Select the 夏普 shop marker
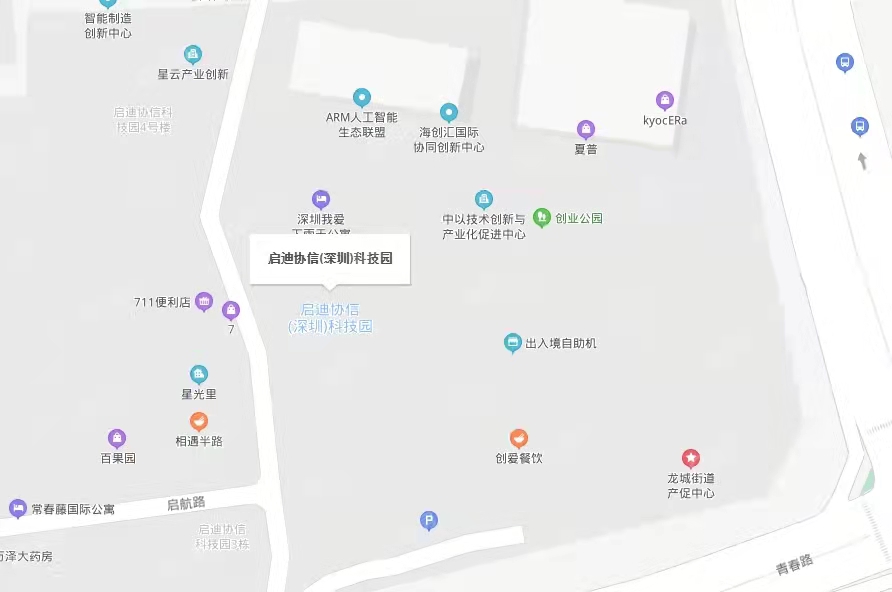 (586, 129)
